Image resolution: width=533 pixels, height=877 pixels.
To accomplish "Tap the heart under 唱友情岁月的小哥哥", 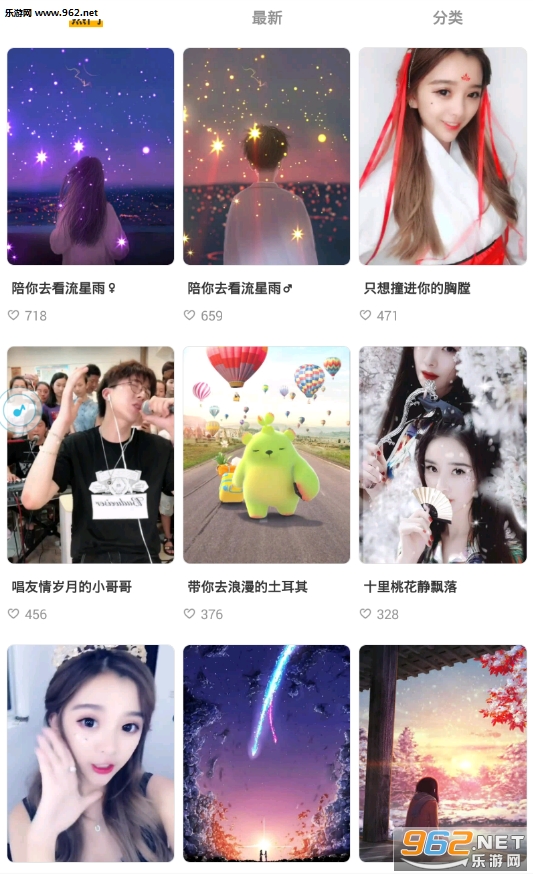I will (13, 614).
